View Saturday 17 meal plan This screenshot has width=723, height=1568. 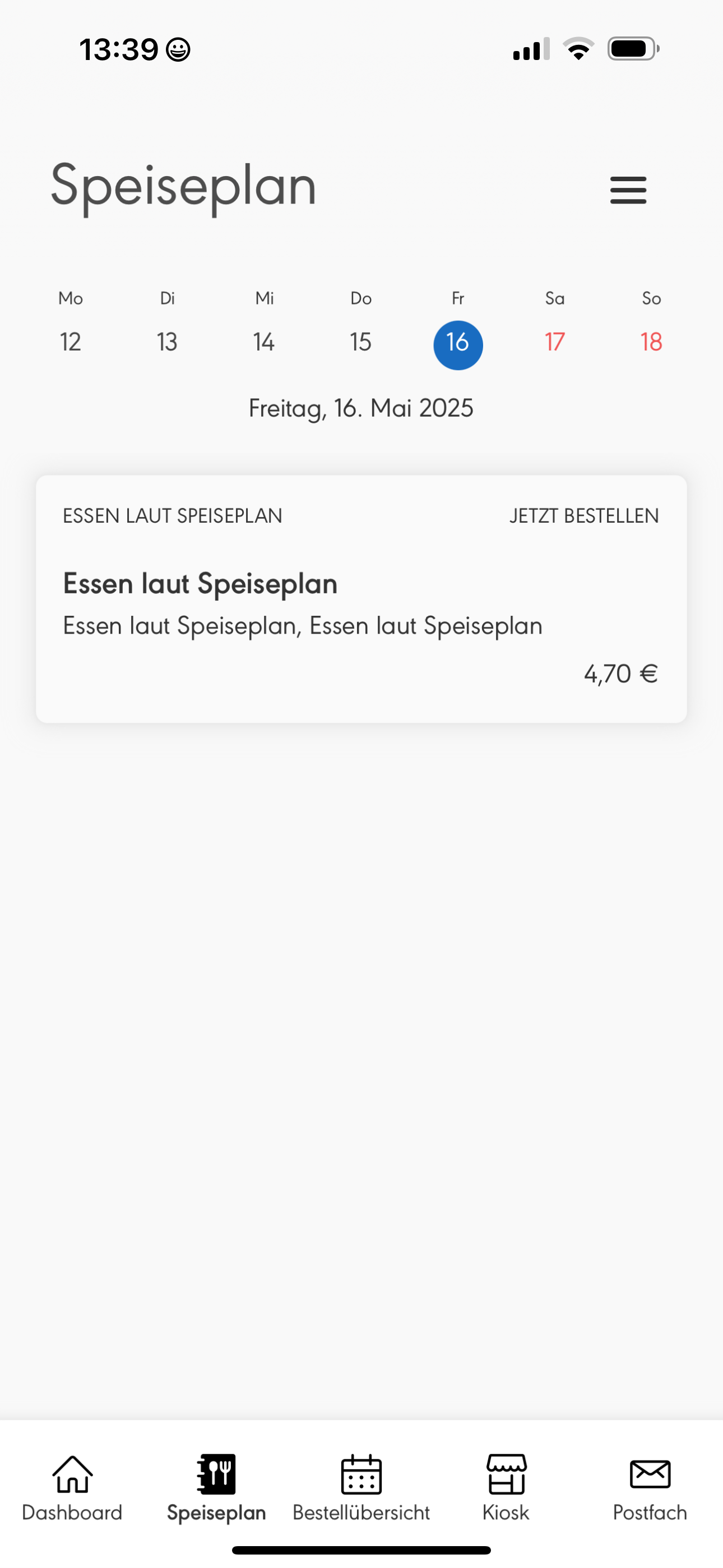coord(554,342)
